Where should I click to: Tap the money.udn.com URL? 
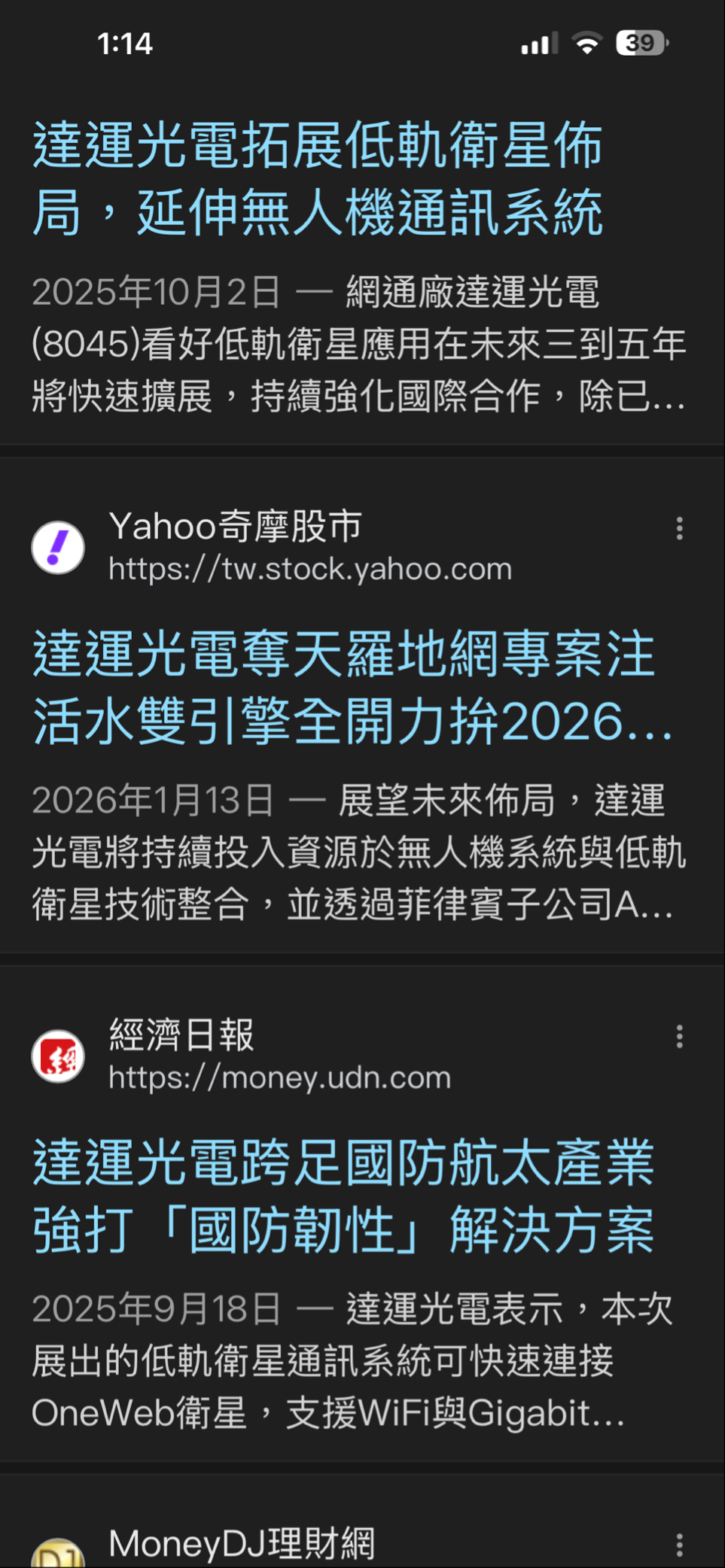point(279,1077)
